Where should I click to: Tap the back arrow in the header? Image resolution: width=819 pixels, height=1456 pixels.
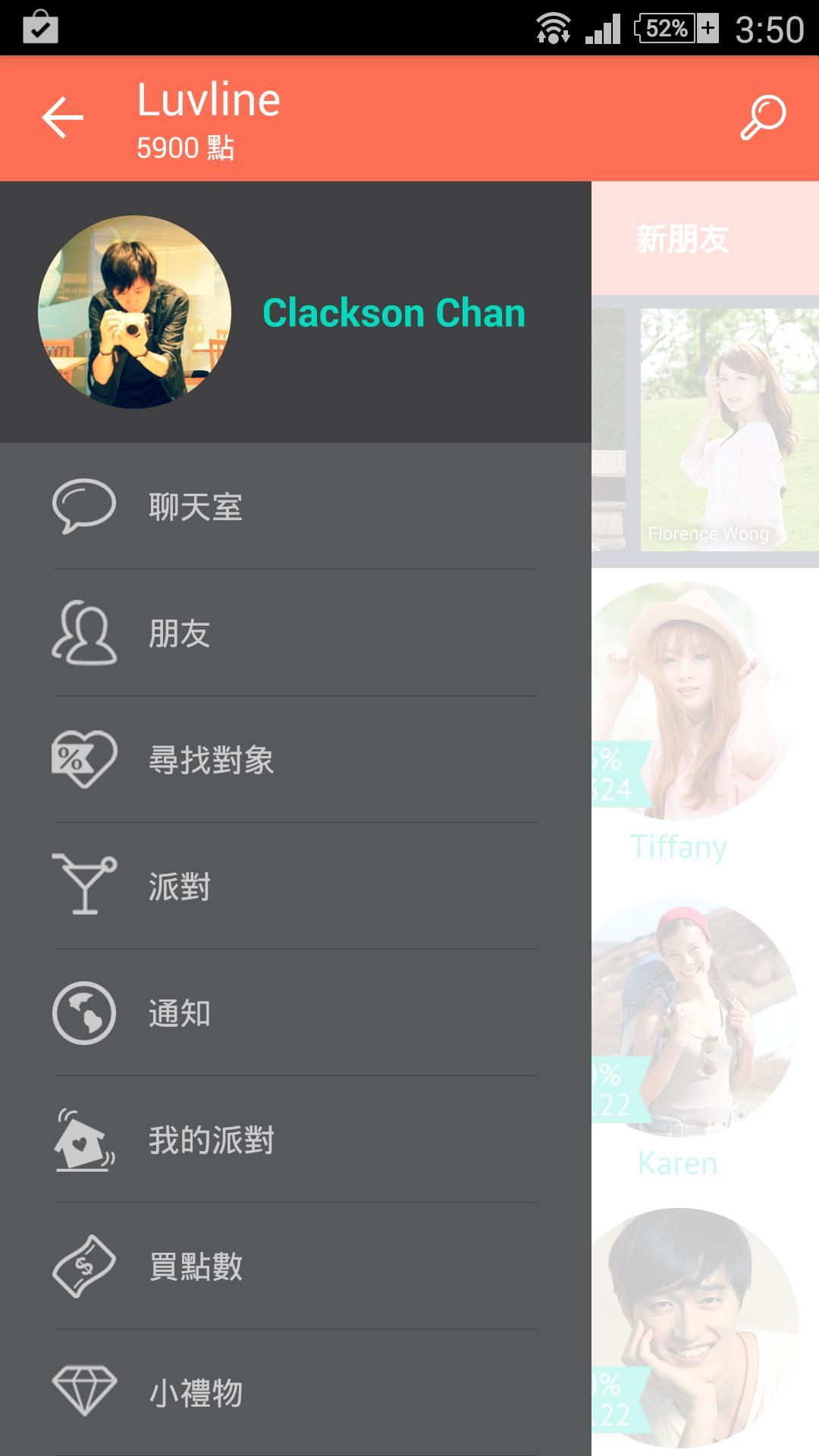[x=62, y=118]
